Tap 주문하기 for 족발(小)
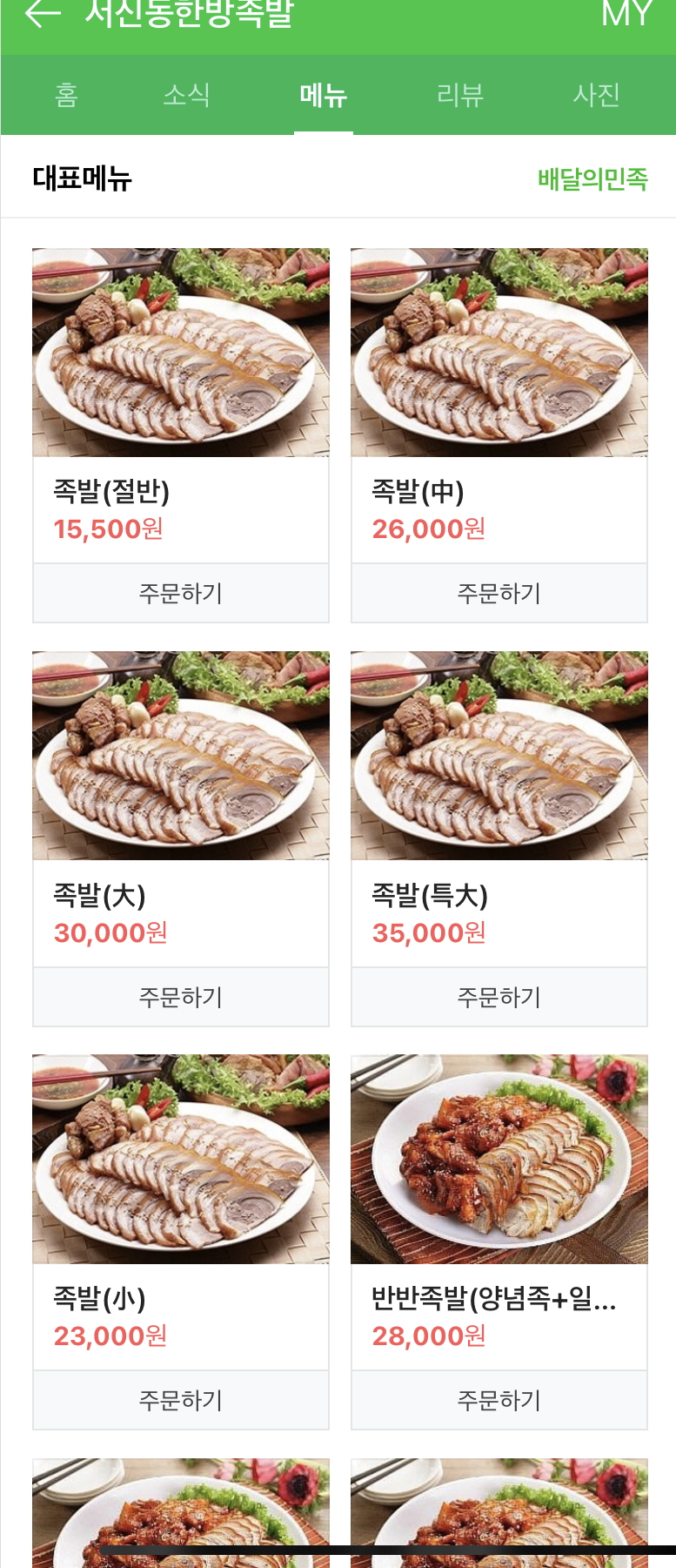Viewport: 676px width, 1568px height. [x=181, y=1400]
